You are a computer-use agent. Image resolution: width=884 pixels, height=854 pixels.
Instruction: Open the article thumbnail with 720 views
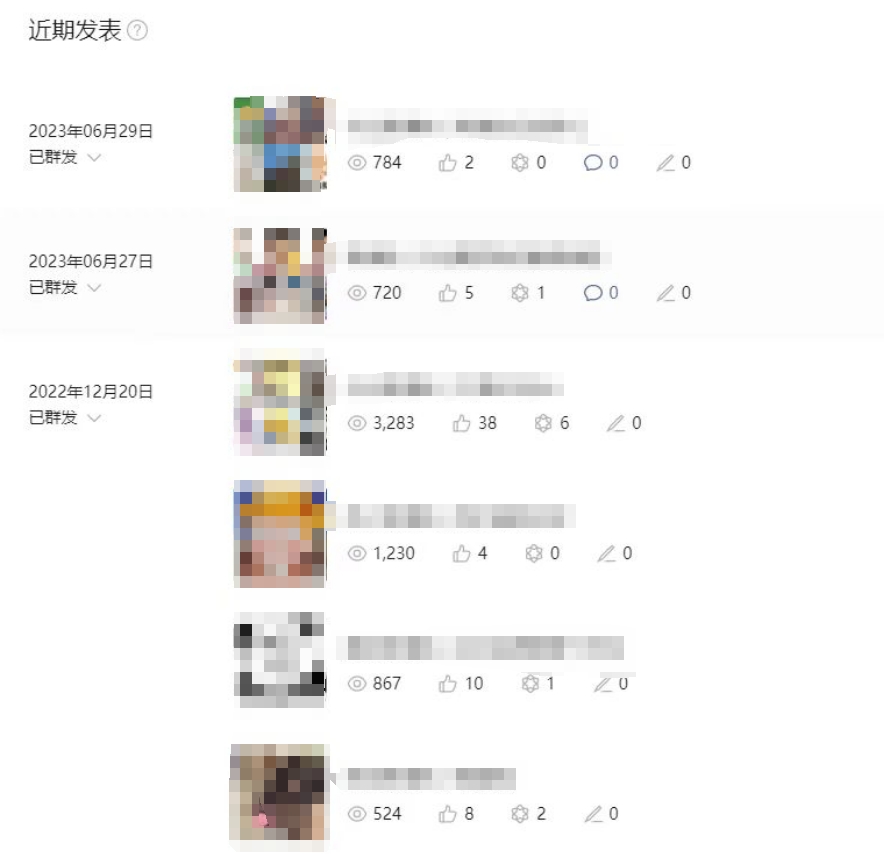click(x=280, y=275)
